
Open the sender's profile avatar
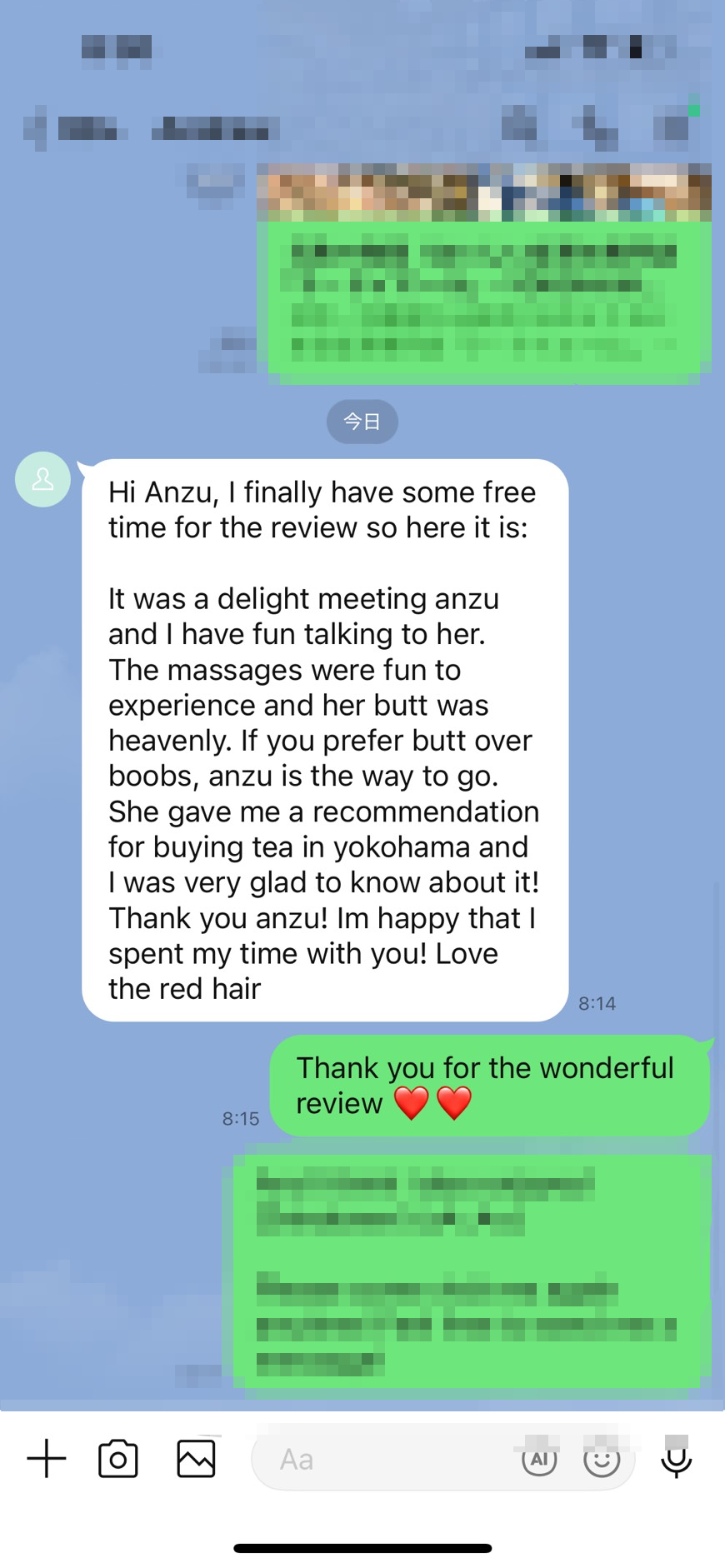[x=42, y=479]
